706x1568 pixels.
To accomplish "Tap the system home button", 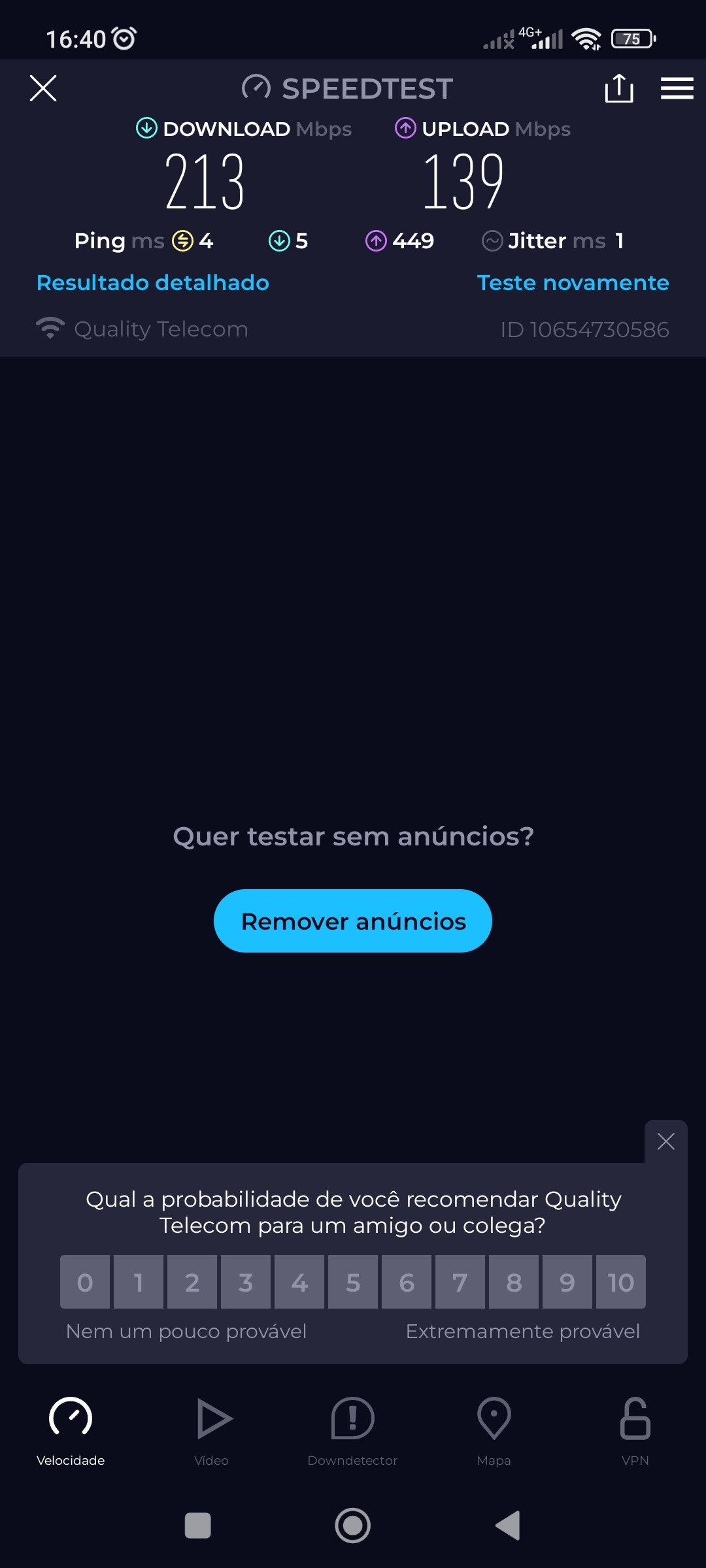I will pyautogui.click(x=353, y=1526).
